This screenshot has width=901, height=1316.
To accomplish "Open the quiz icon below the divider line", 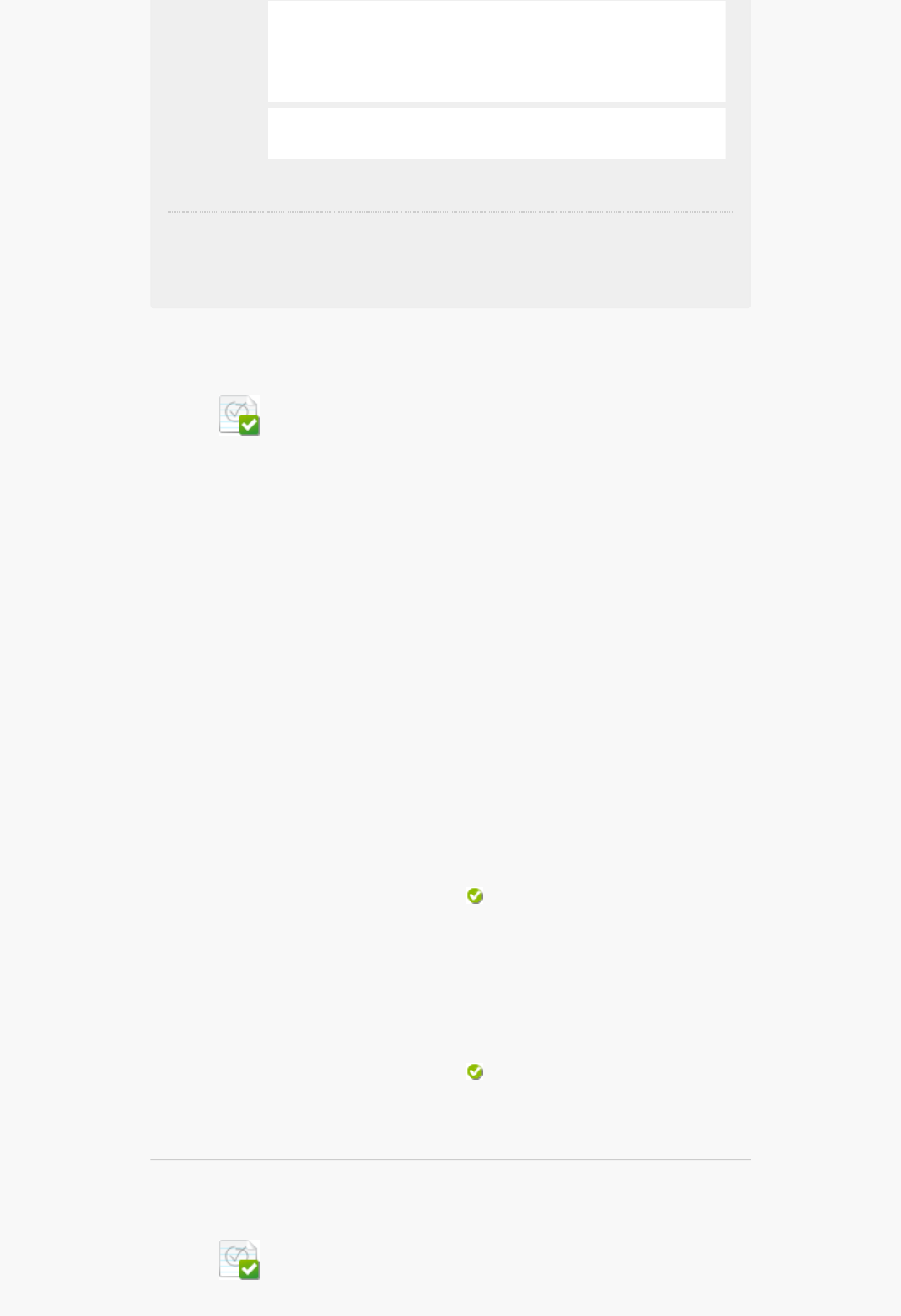I will pyautogui.click(x=239, y=1260).
